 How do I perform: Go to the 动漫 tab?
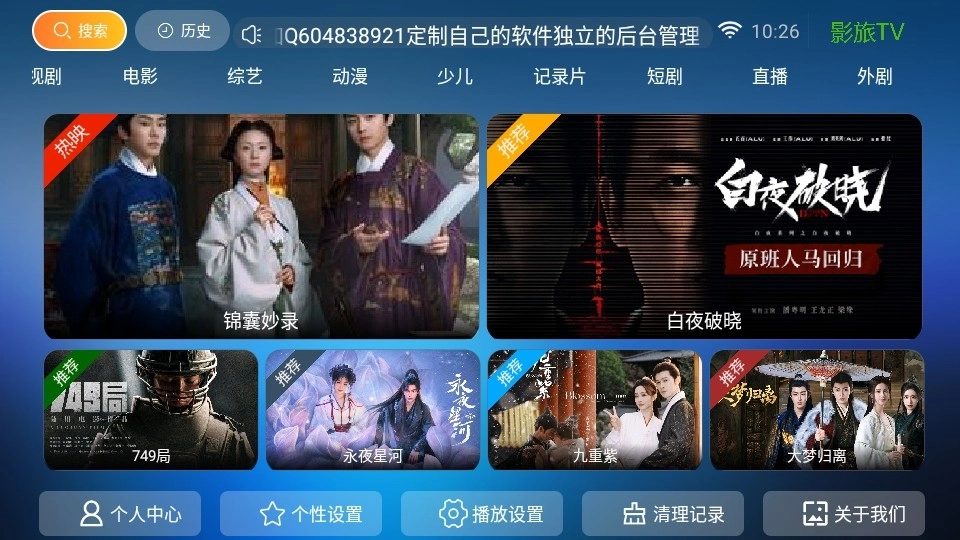350,77
